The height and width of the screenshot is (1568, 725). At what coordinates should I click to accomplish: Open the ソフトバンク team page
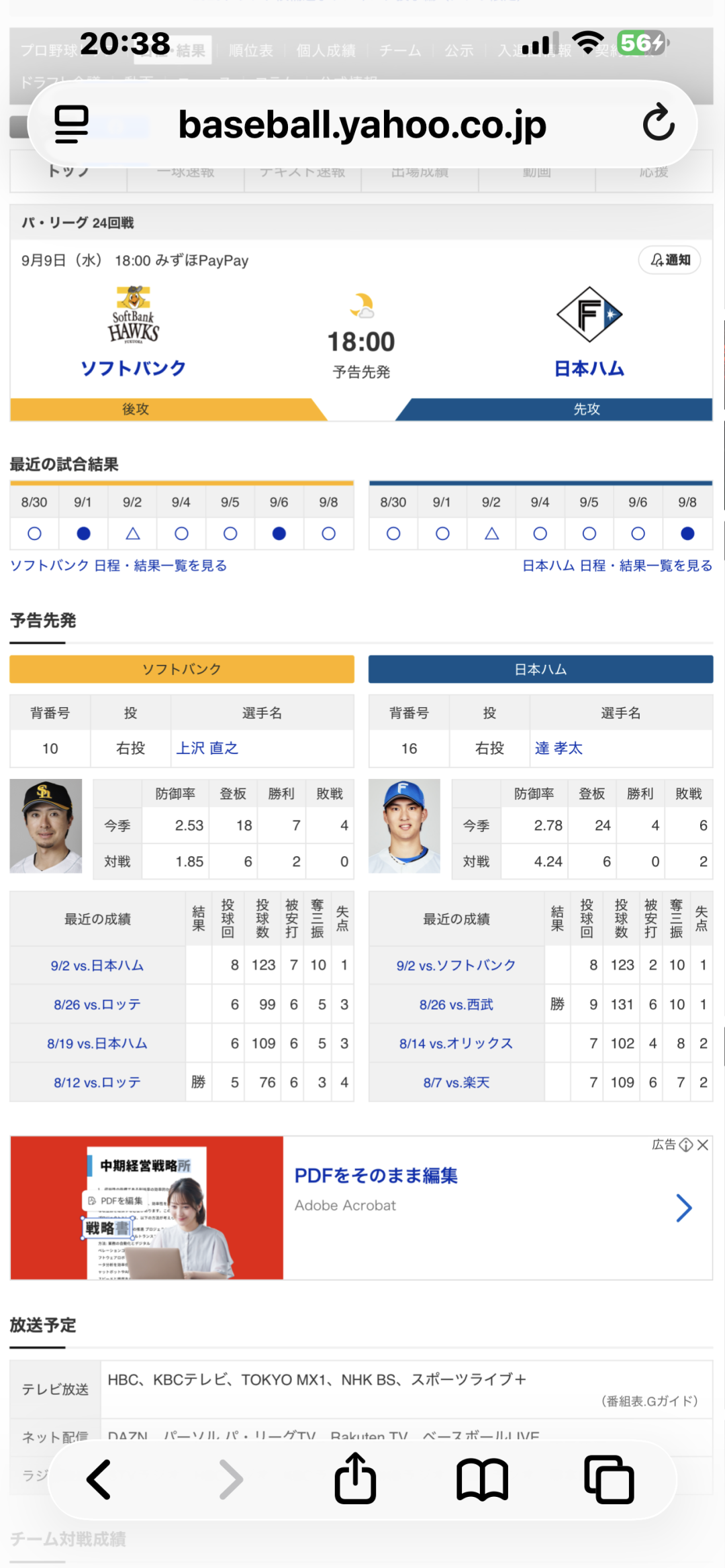pyautogui.click(x=133, y=368)
